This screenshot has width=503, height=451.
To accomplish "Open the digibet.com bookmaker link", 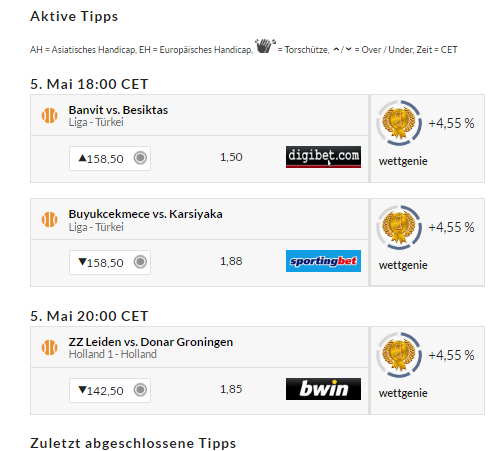I will pyautogui.click(x=323, y=157).
